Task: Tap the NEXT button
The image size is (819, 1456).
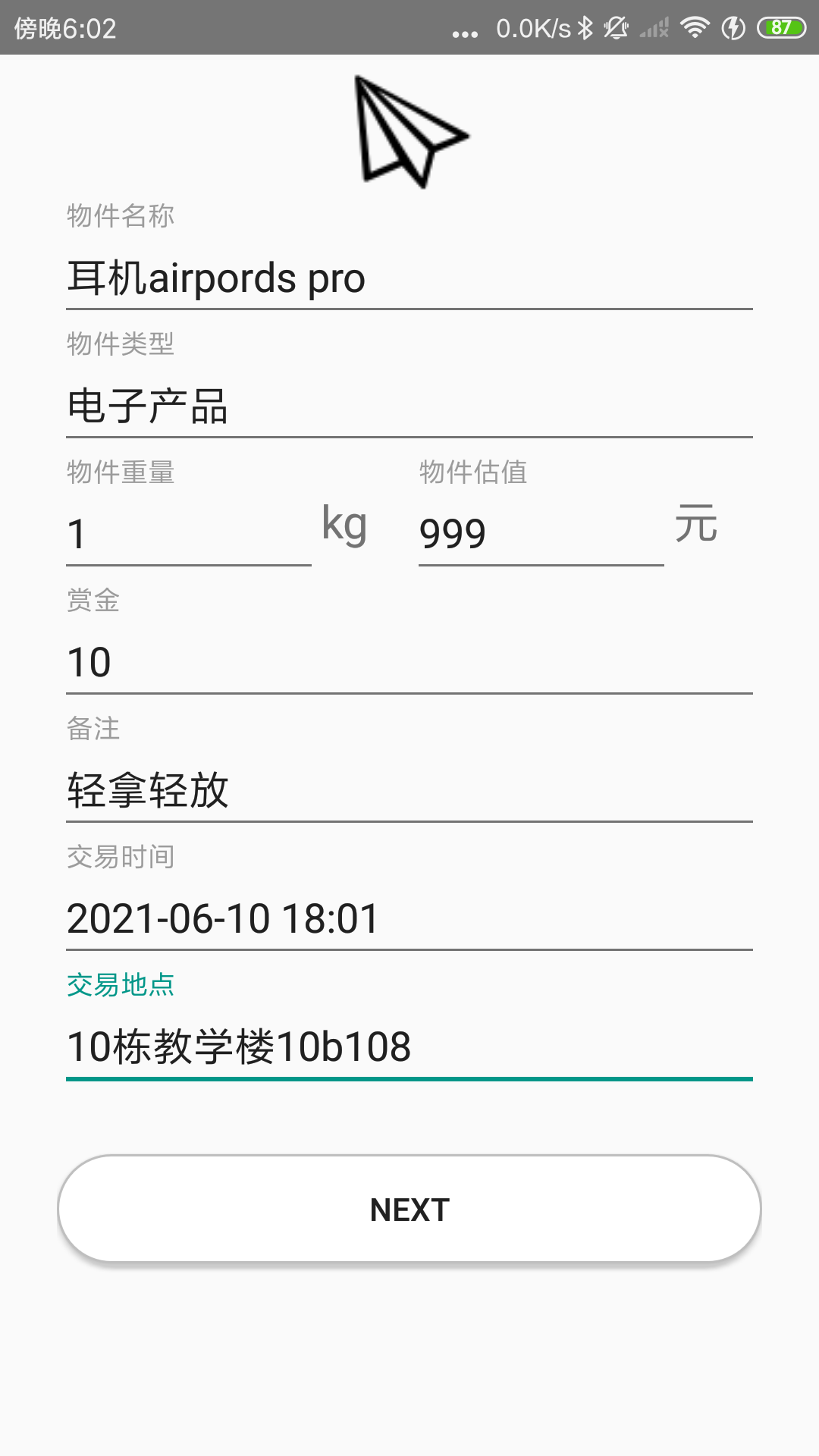Action: (409, 1209)
